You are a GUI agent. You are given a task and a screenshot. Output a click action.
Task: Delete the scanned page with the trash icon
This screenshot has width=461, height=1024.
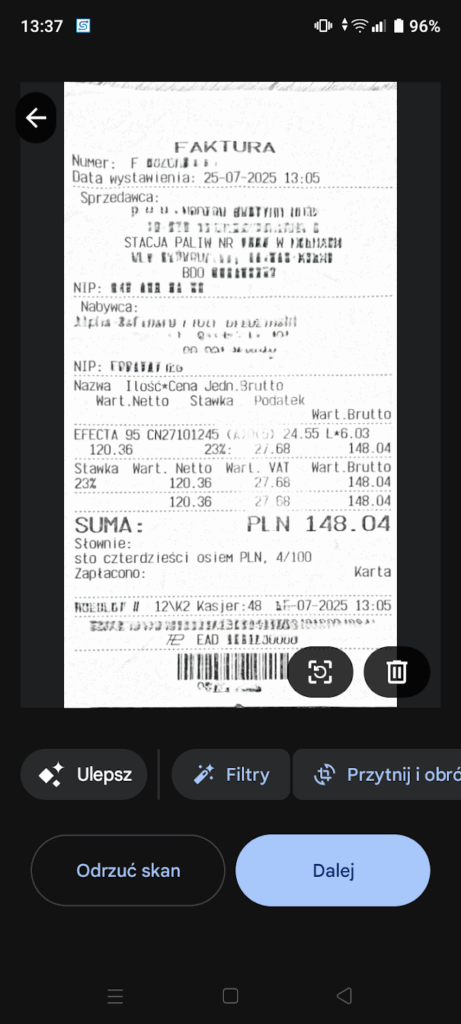[396, 671]
